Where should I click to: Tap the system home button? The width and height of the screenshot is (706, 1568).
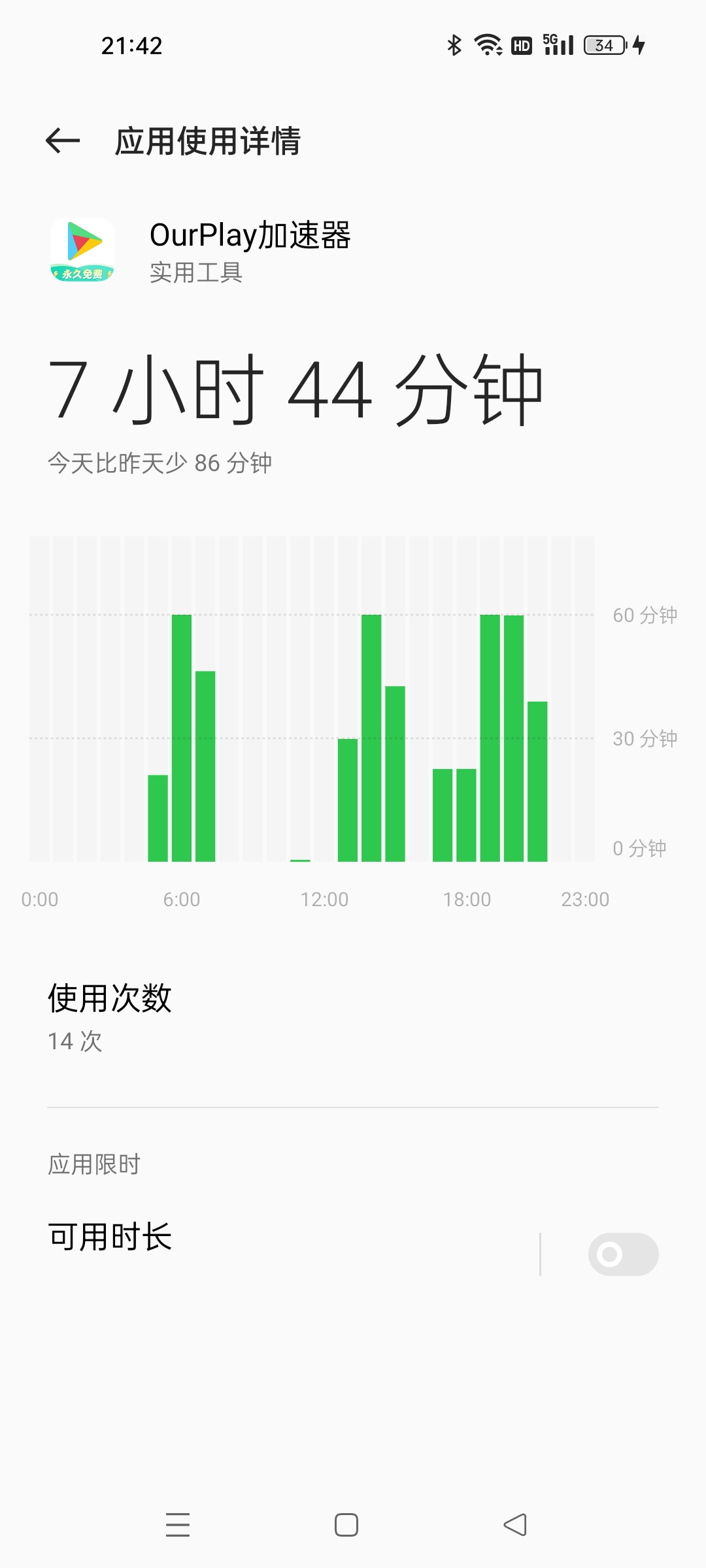point(346,1525)
